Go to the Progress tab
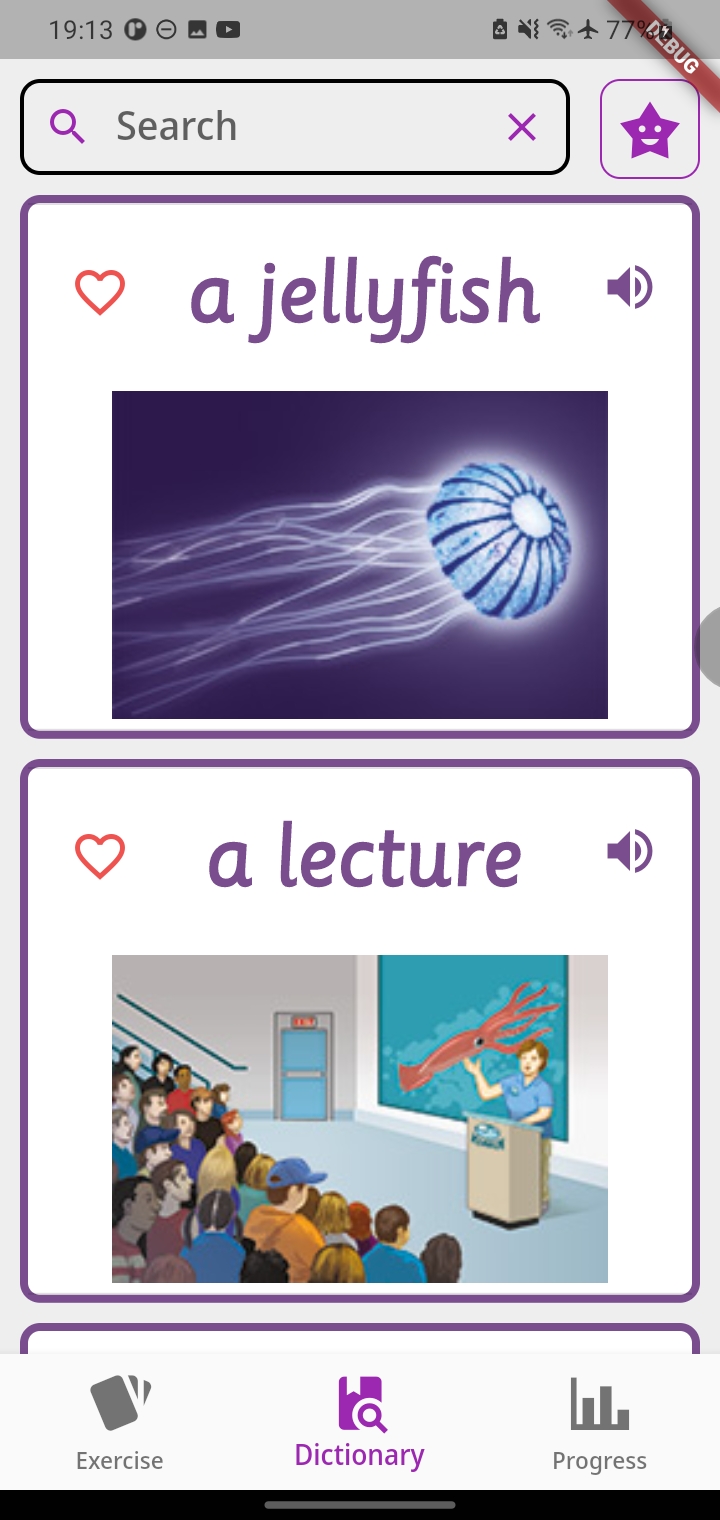Screen dimensions: 720x1520 pos(599,1422)
